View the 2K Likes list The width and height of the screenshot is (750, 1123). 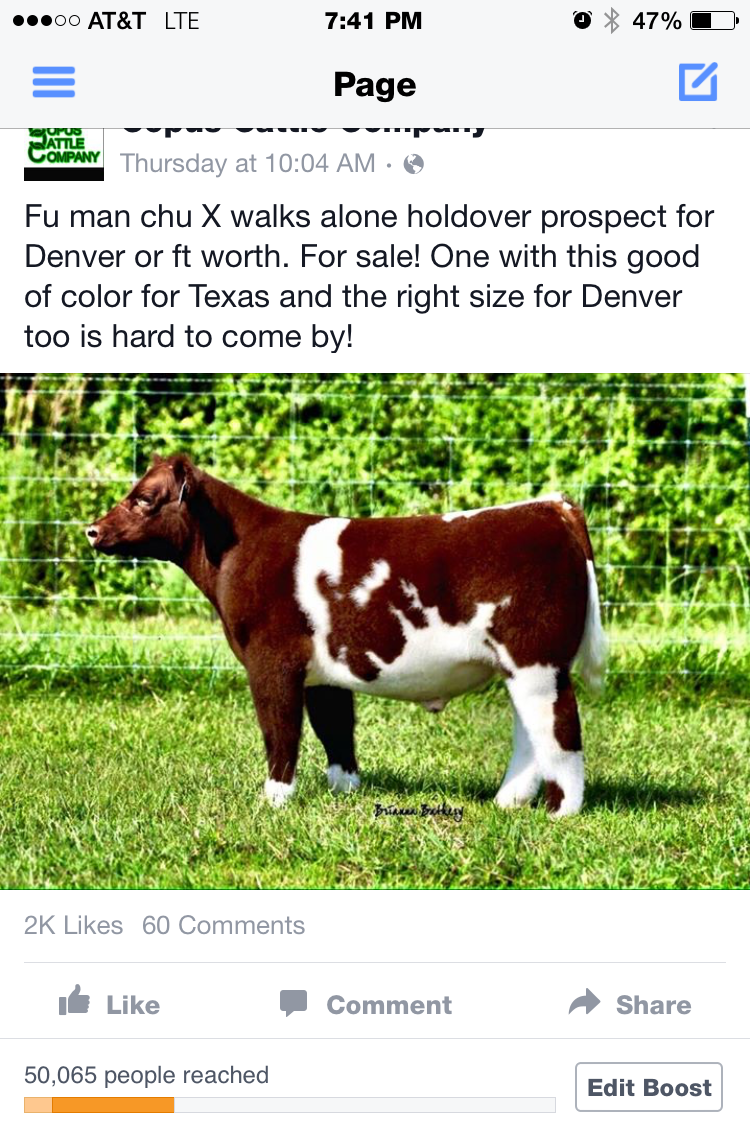[x=73, y=925]
